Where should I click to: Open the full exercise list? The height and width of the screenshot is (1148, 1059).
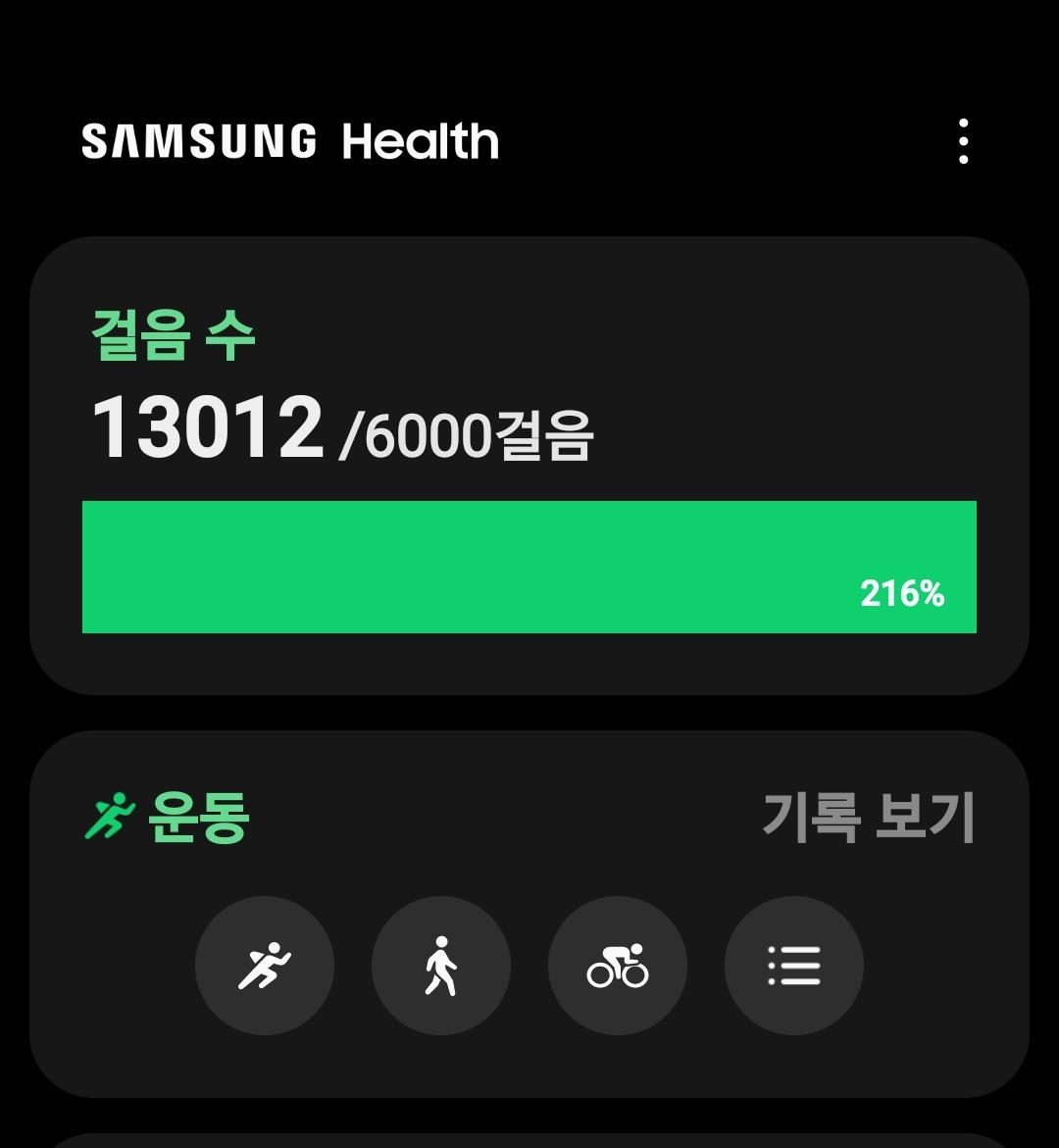[x=794, y=966]
